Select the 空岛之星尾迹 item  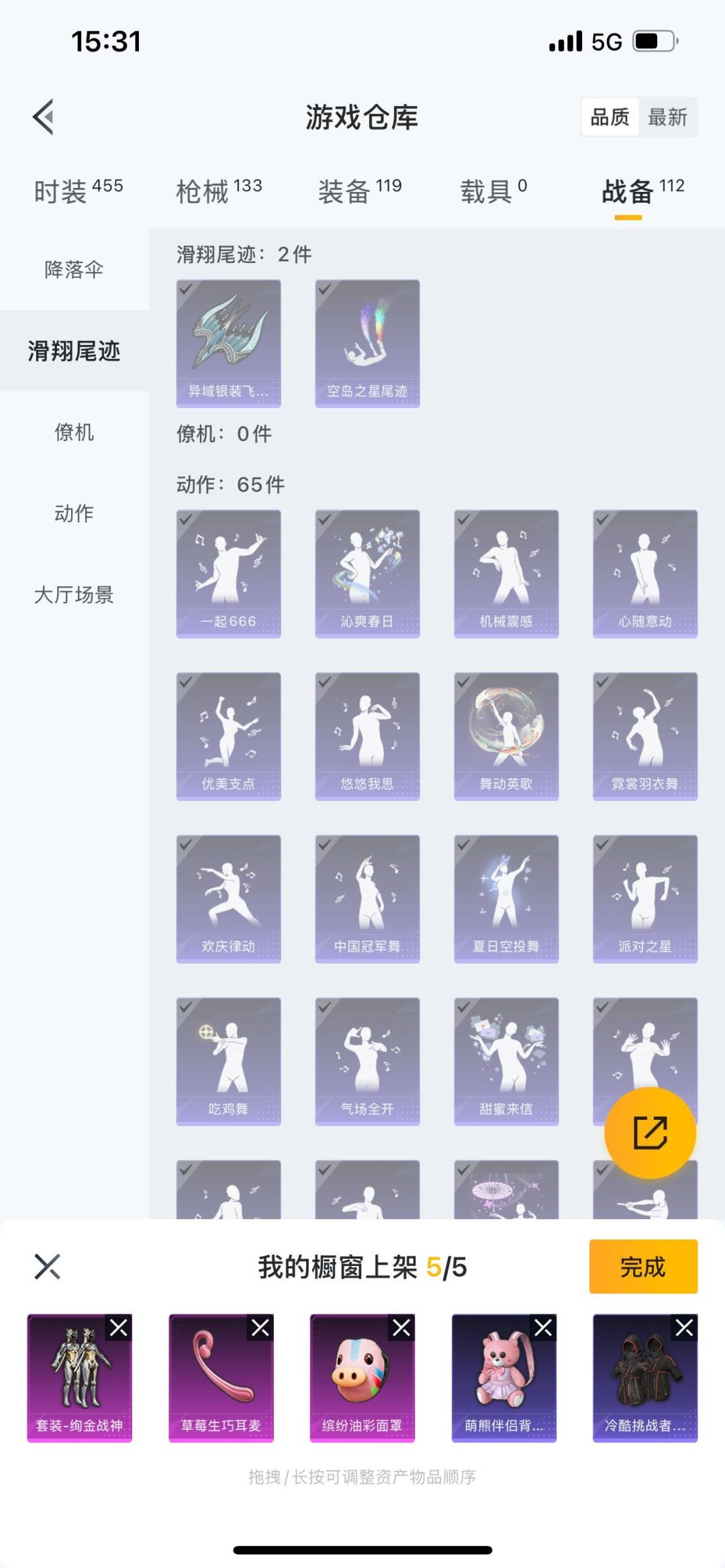[x=367, y=343]
